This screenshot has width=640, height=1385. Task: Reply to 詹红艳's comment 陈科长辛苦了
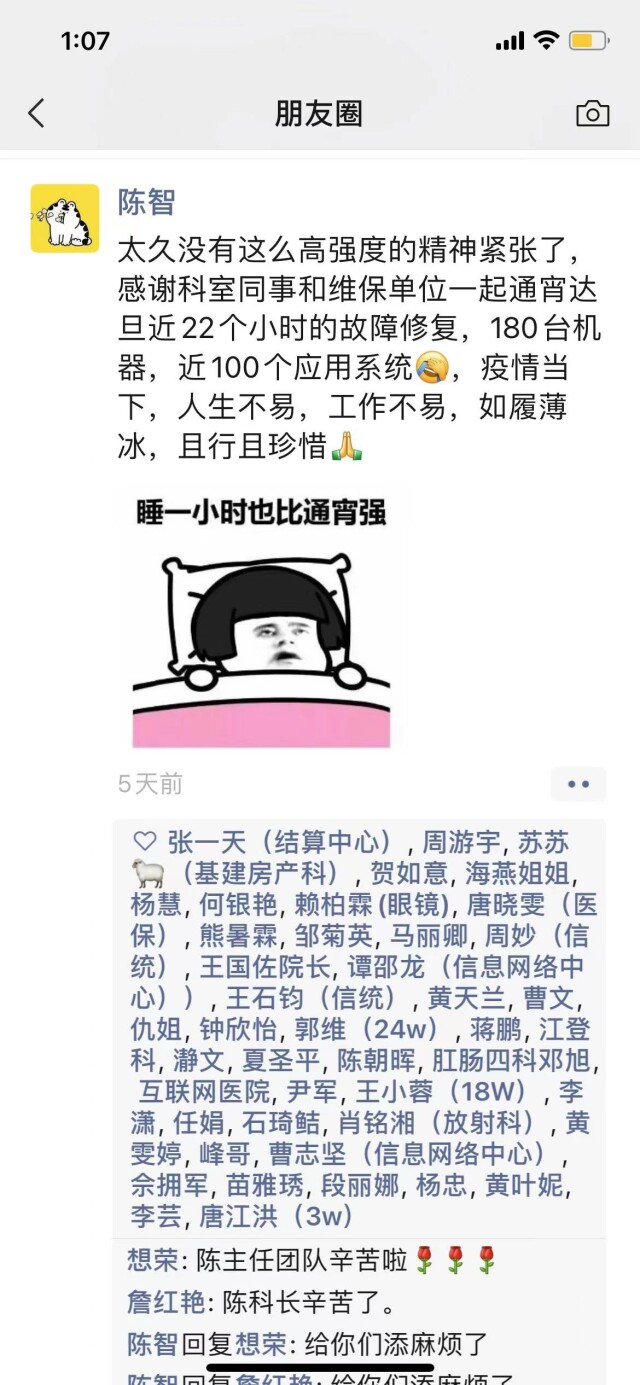[x=308, y=1303]
